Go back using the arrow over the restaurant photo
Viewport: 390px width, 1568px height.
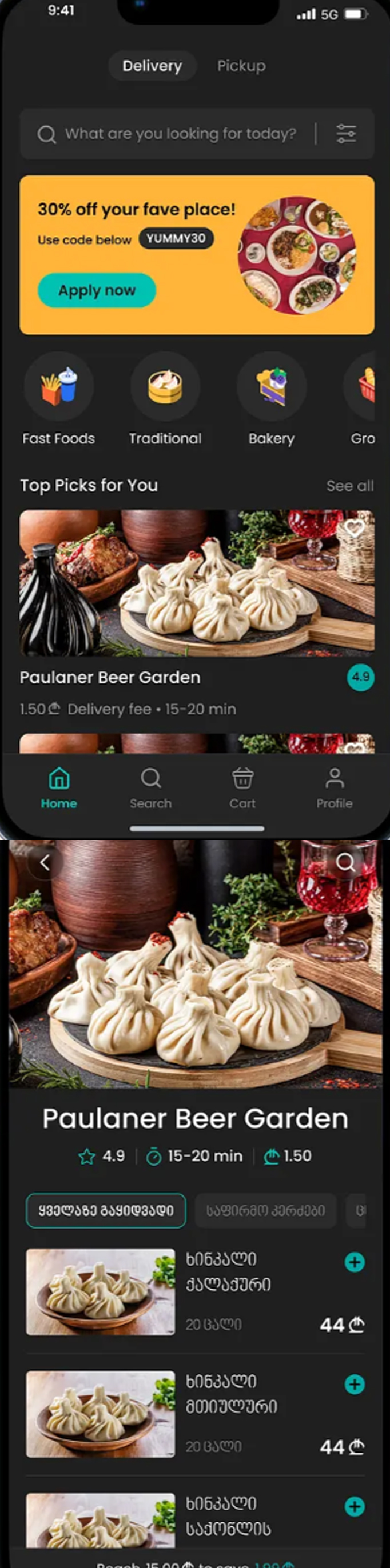(45, 862)
